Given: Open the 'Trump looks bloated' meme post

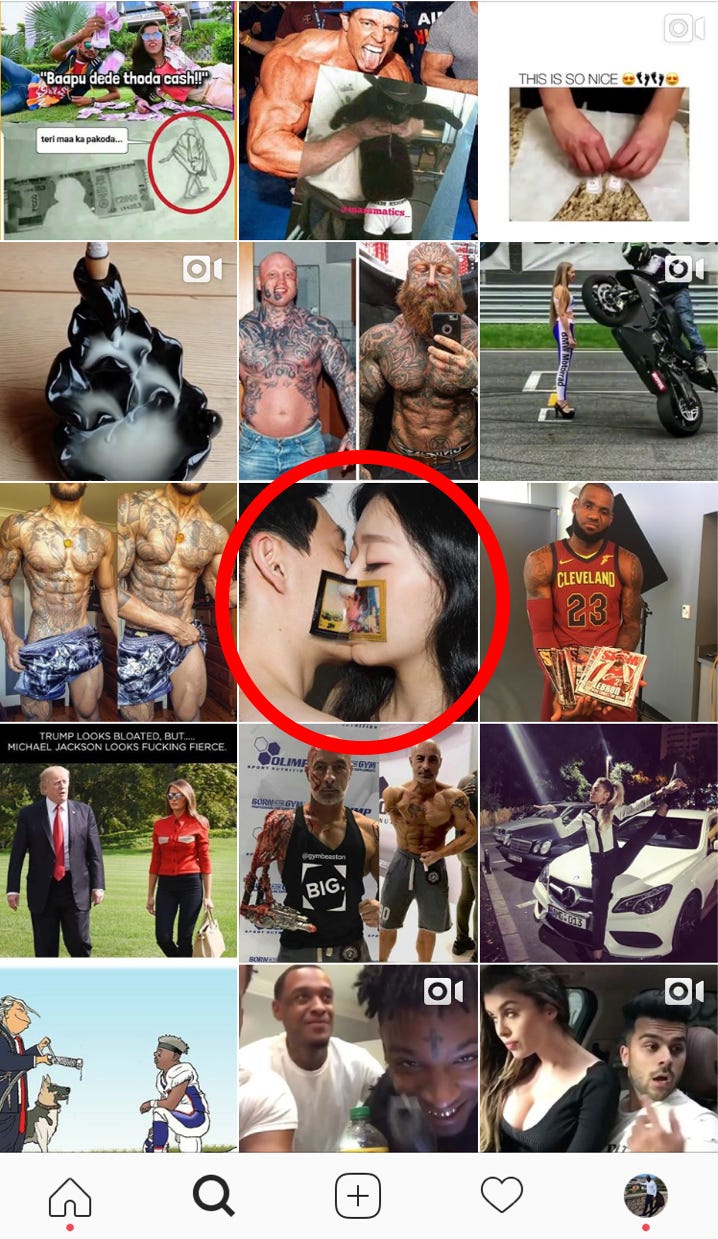Looking at the screenshot, I should pos(118,843).
